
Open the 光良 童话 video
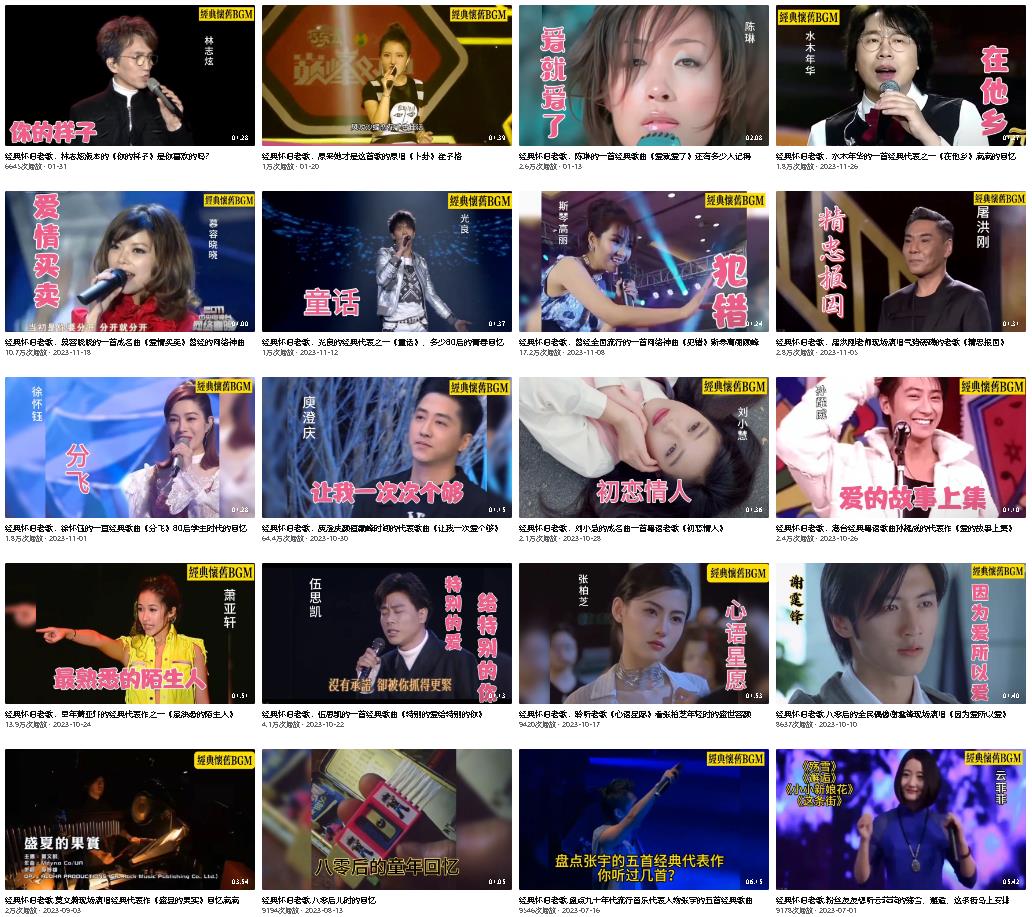tap(387, 262)
